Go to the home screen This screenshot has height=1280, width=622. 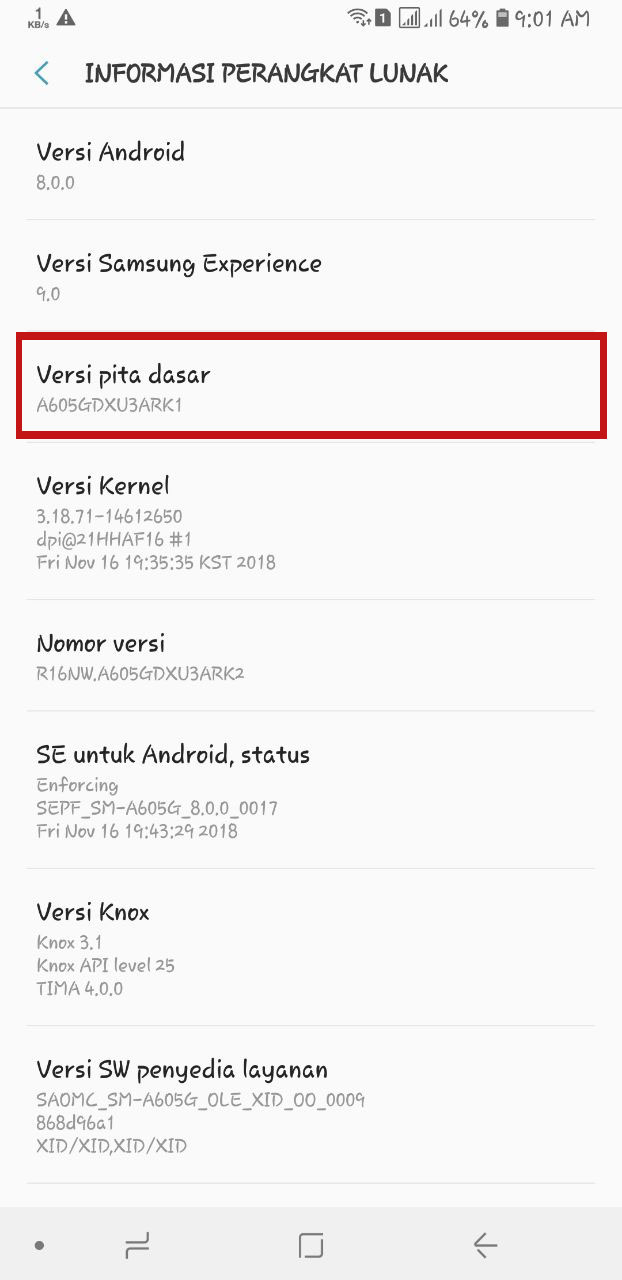pos(311,1245)
